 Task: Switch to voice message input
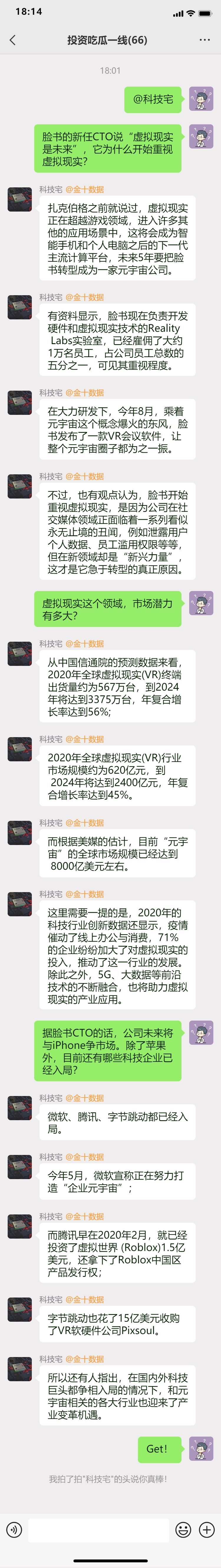point(14,1529)
